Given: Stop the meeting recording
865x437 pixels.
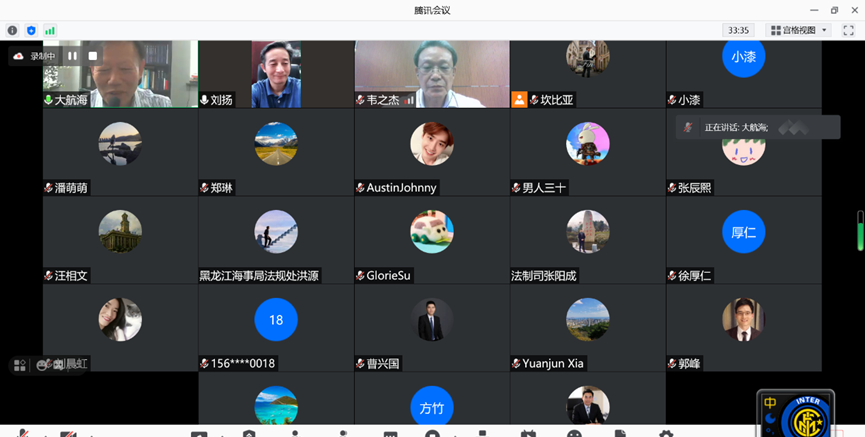Looking at the screenshot, I should click(93, 56).
